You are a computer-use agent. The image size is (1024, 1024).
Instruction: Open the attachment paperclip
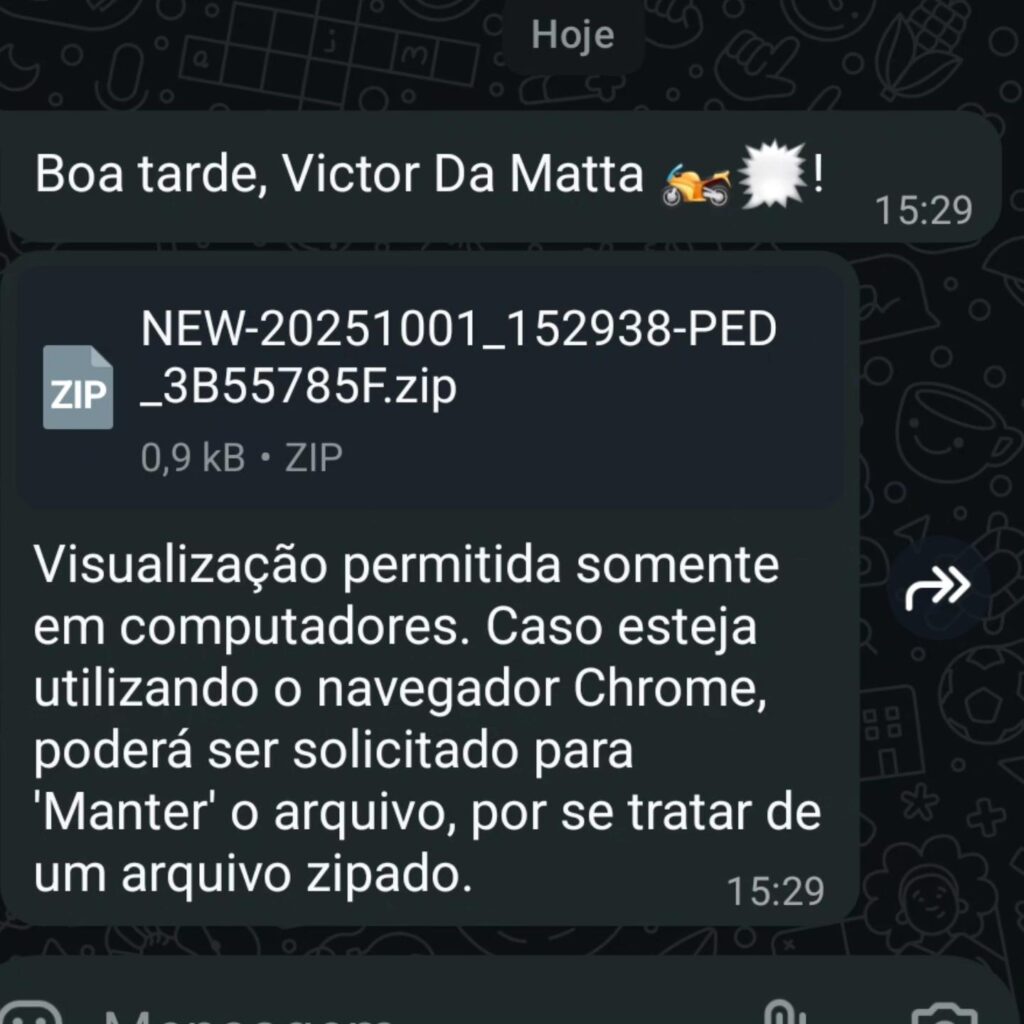(x=783, y=1012)
